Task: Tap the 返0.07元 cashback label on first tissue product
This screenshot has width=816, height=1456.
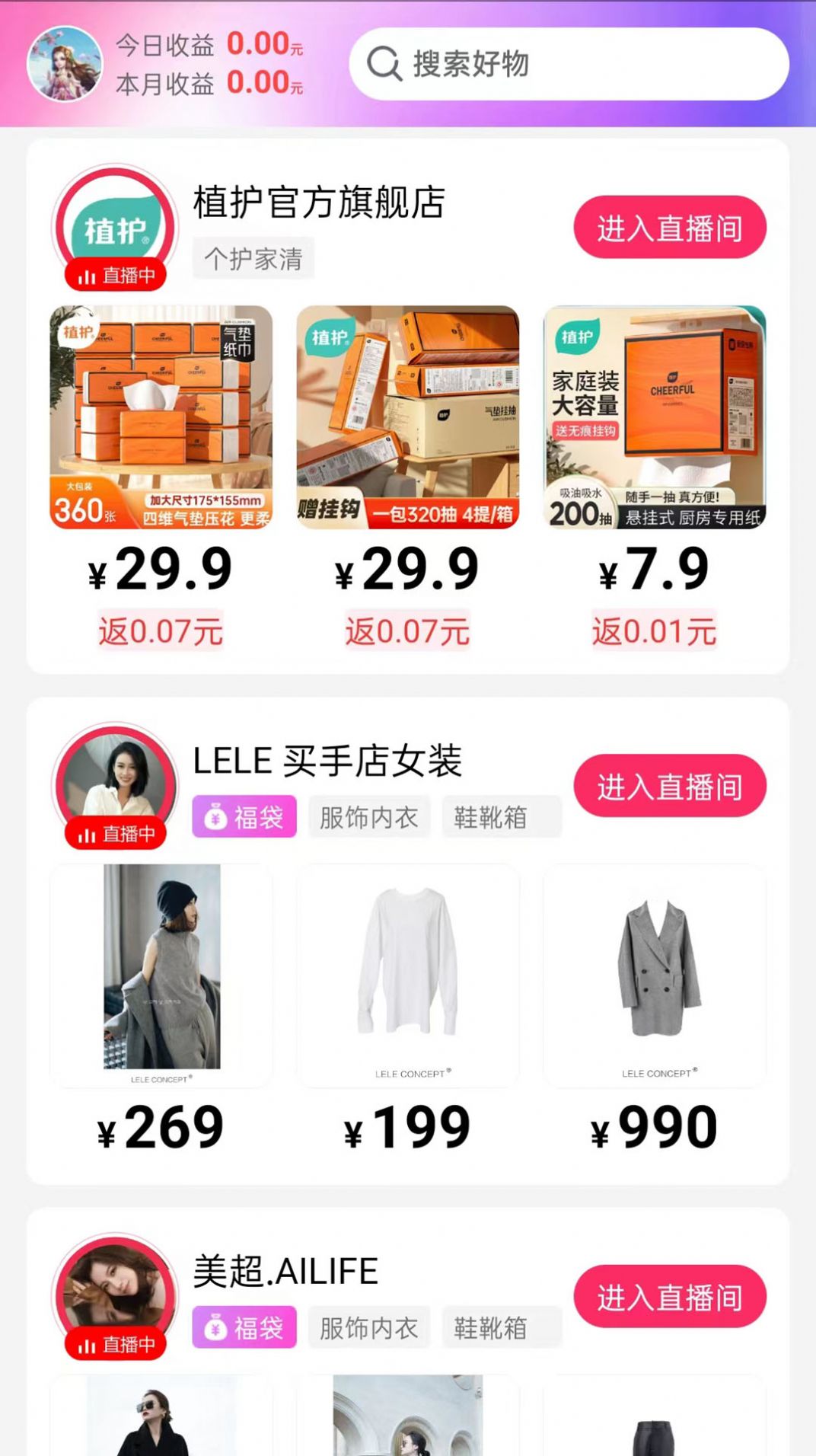Action: click(x=160, y=630)
